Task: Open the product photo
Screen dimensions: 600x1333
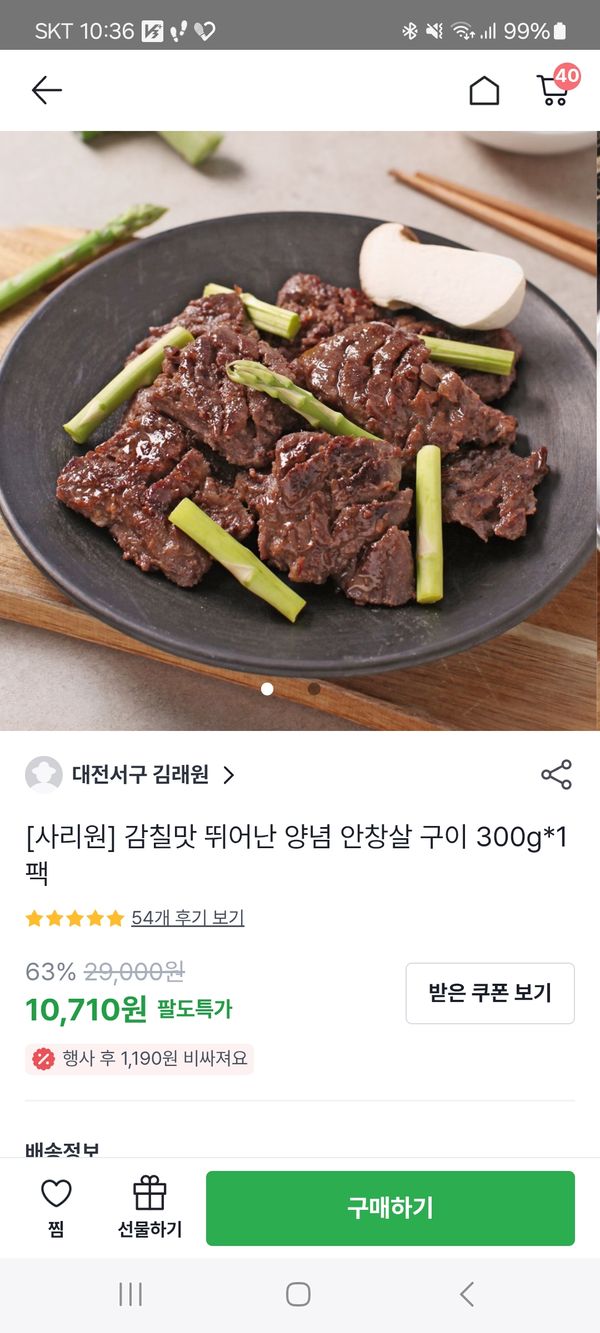Action: coord(300,430)
